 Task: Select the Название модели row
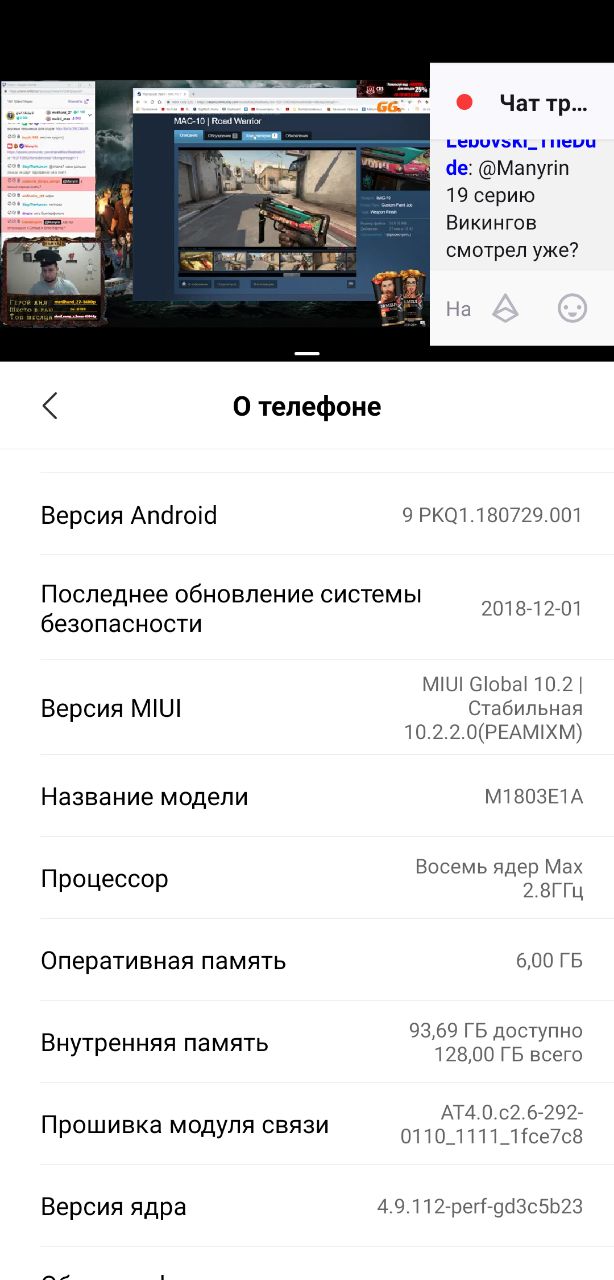[307, 796]
